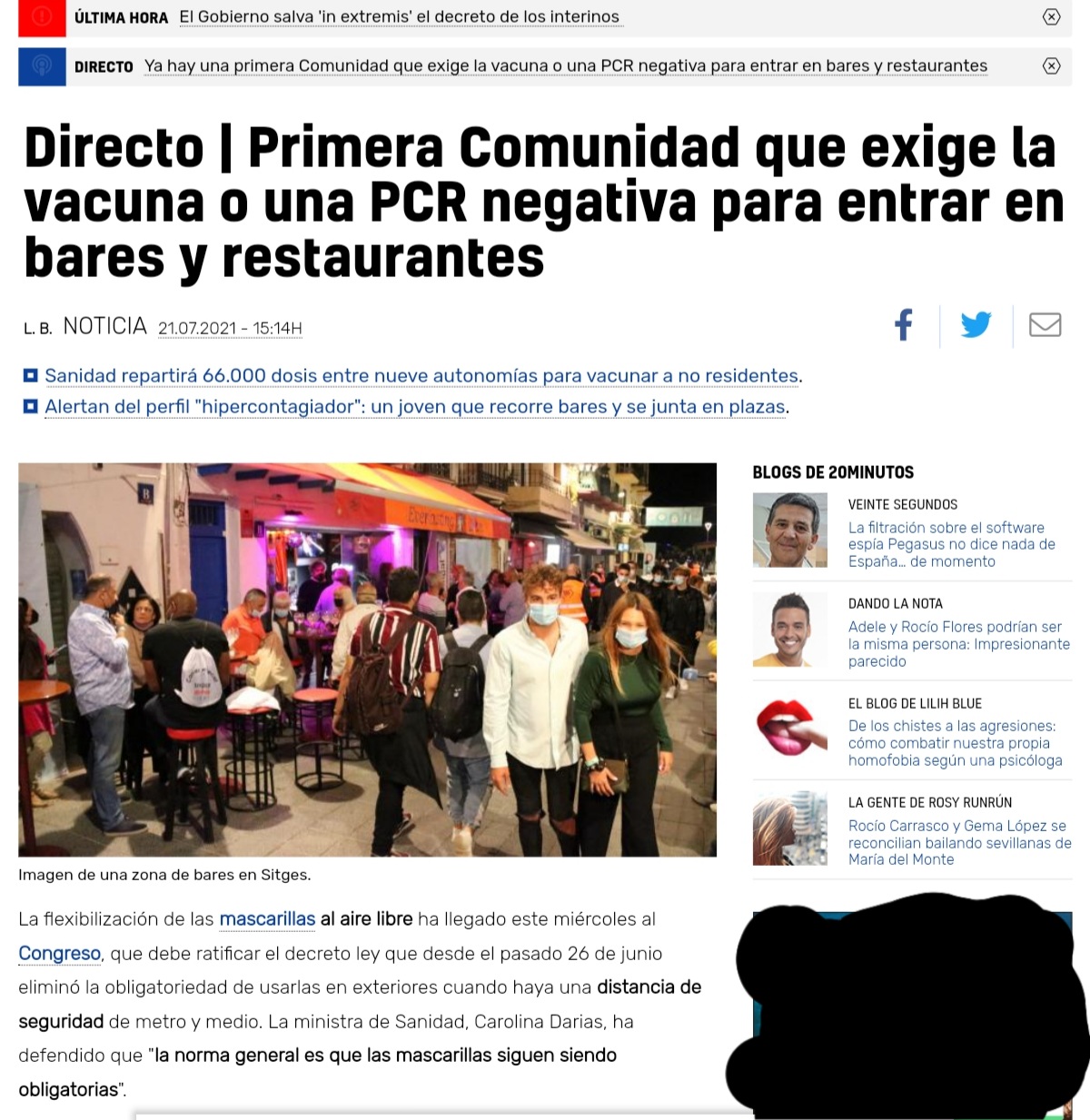Read the Adele y Rocío Flores blog post
1090x1120 pixels.
point(958,643)
